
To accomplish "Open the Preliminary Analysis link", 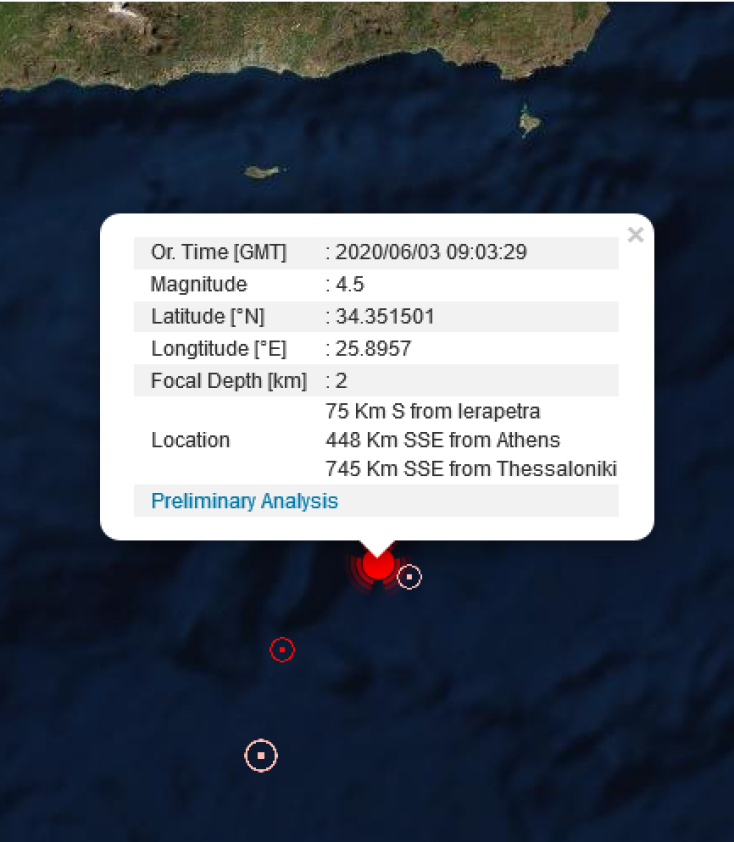I will click(244, 501).
